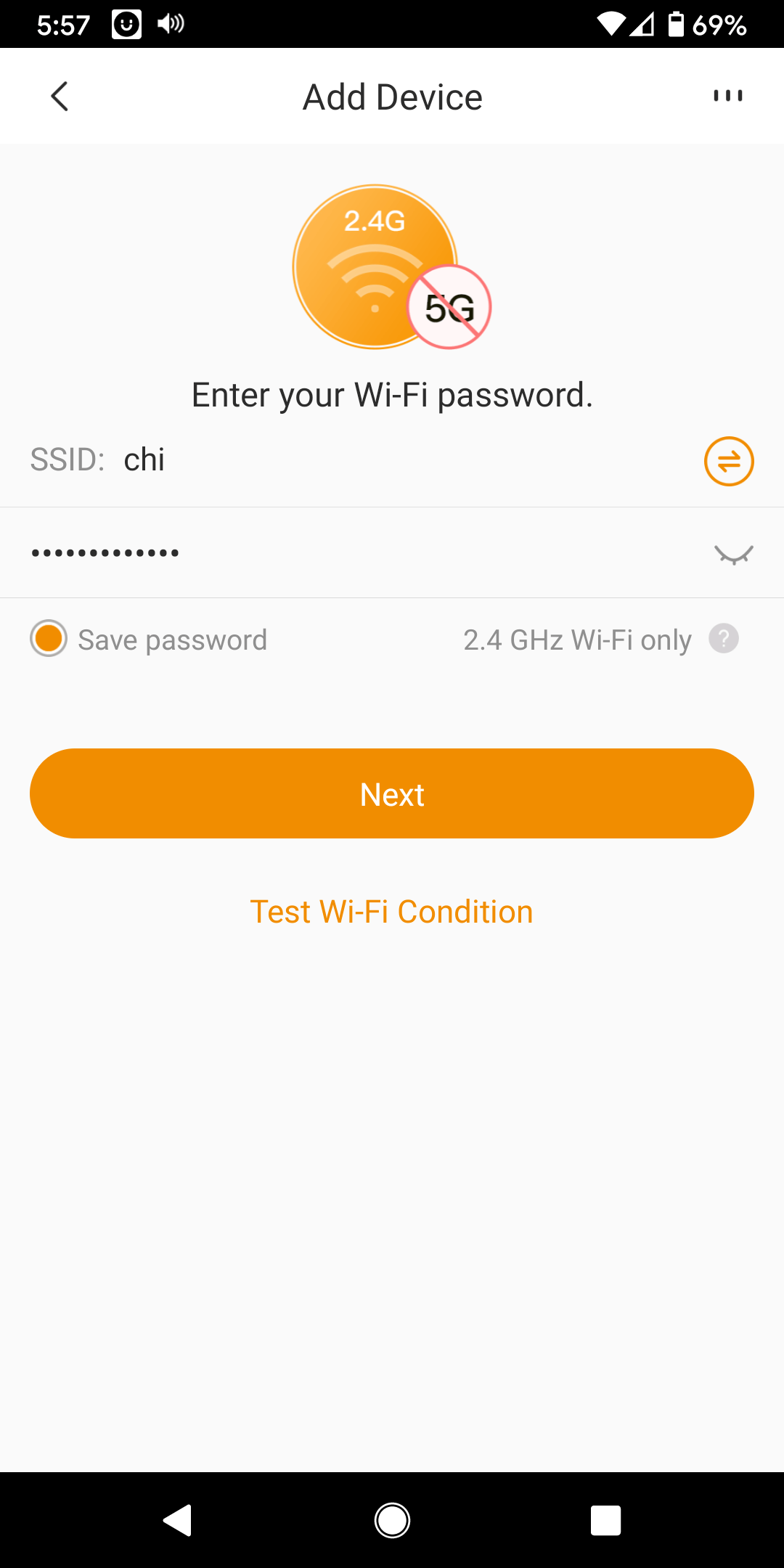The image size is (784, 1568).
Task: Open Test Wi-Fi Condition
Action: pyautogui.click(x=392, y=912)
